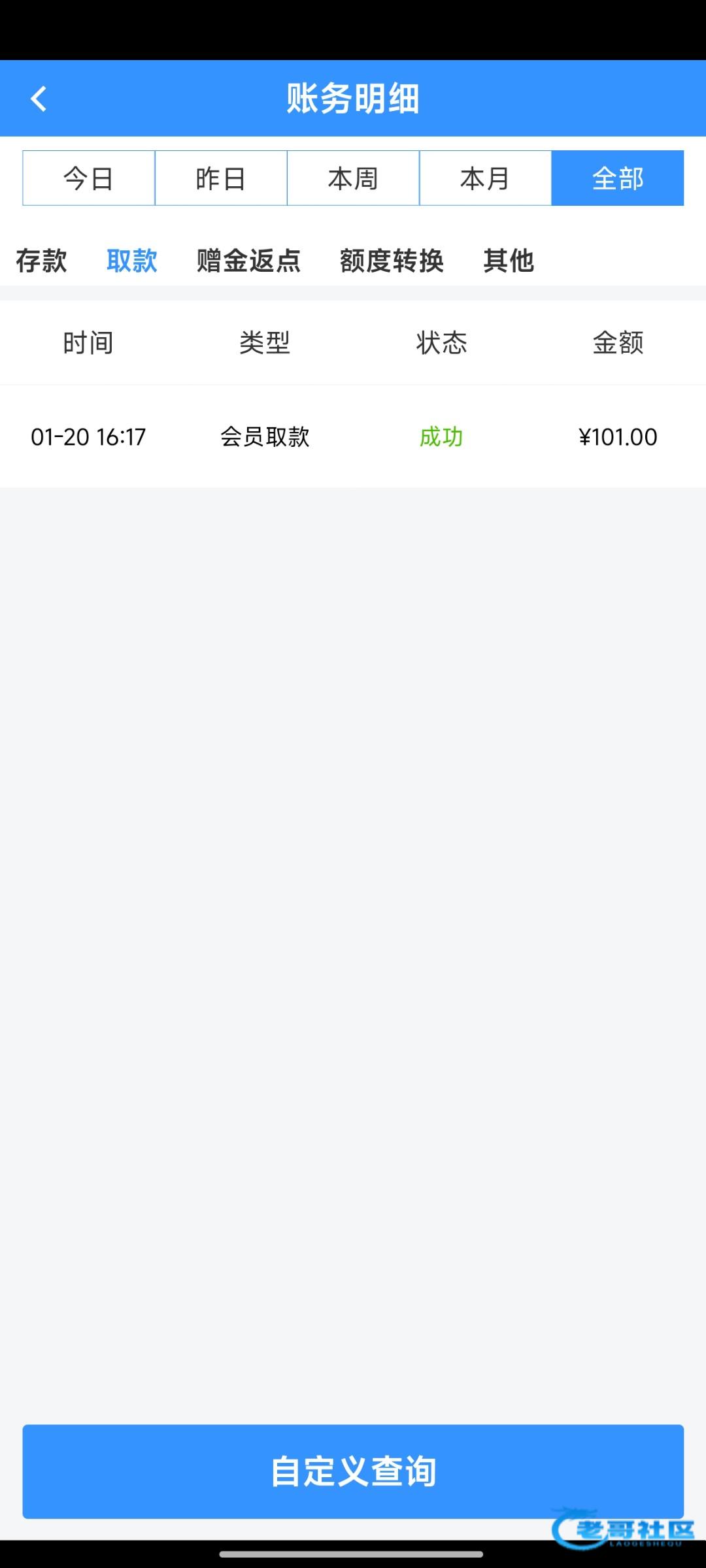Viewport: 706px width, 1568px height.
Task: Select the 今日 date filter
Action: (x=89, y=178)
